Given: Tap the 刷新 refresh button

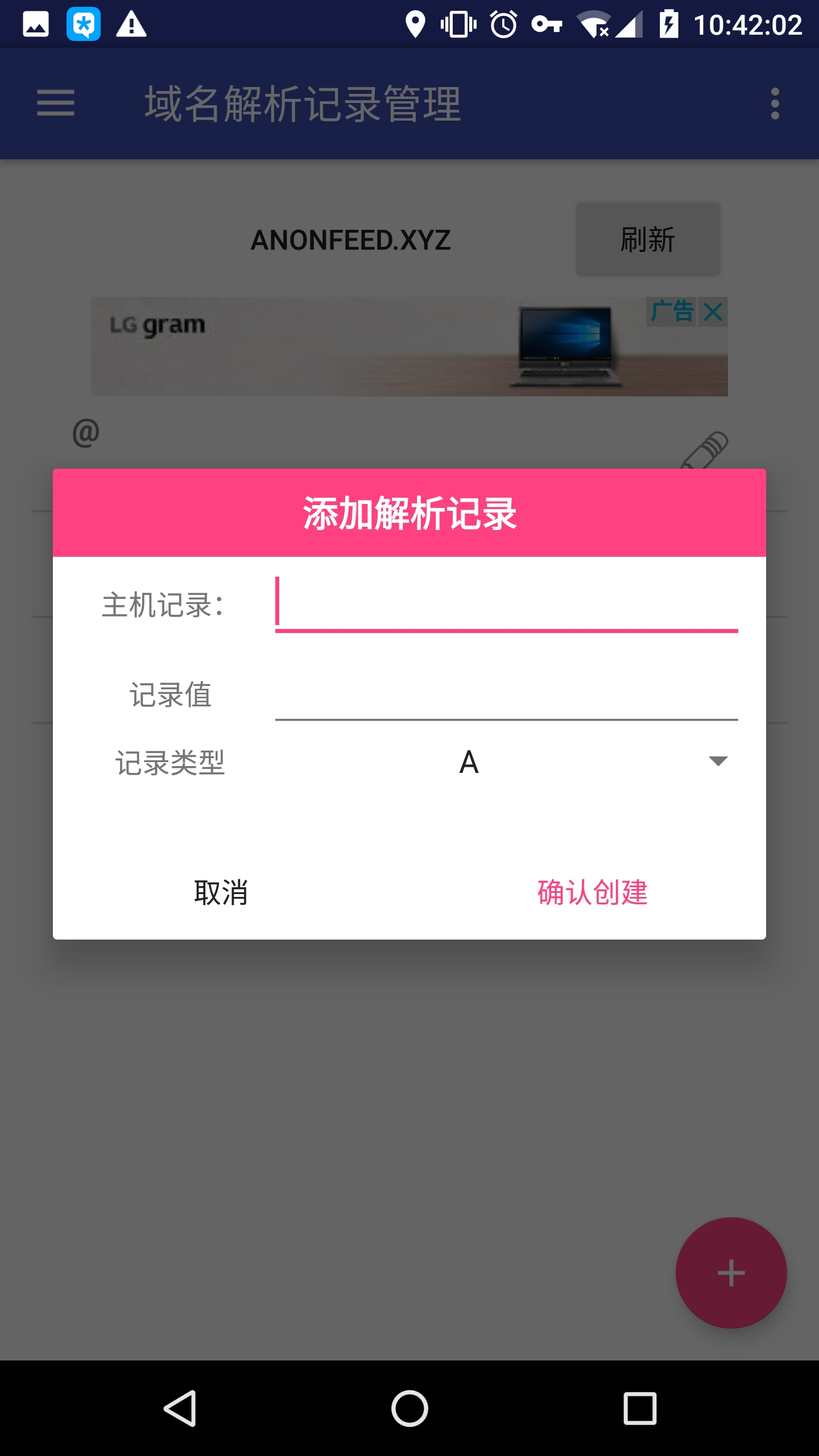Looking at the screenshot, I should [x=648, y=239].
